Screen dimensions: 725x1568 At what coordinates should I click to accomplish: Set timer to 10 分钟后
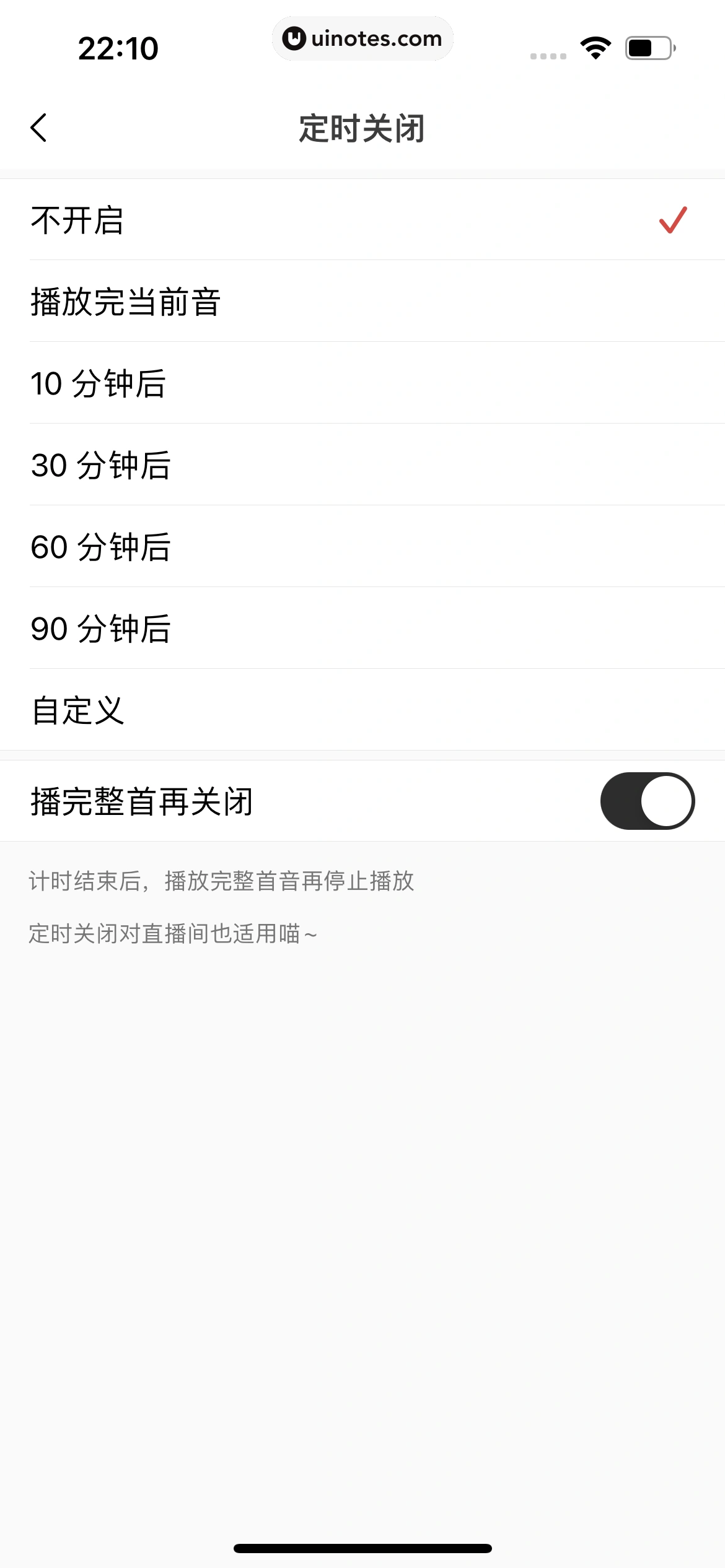pos(362,383)
